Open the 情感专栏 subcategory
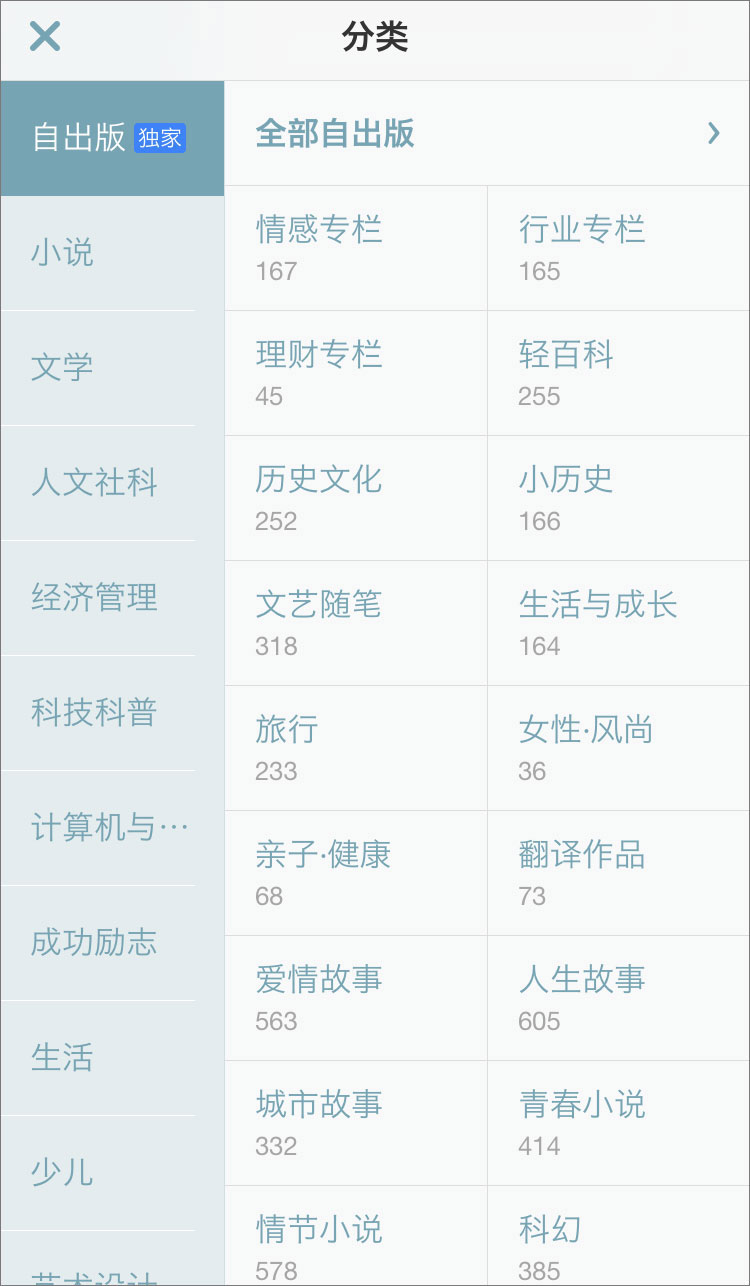 [x=356, y=248]
